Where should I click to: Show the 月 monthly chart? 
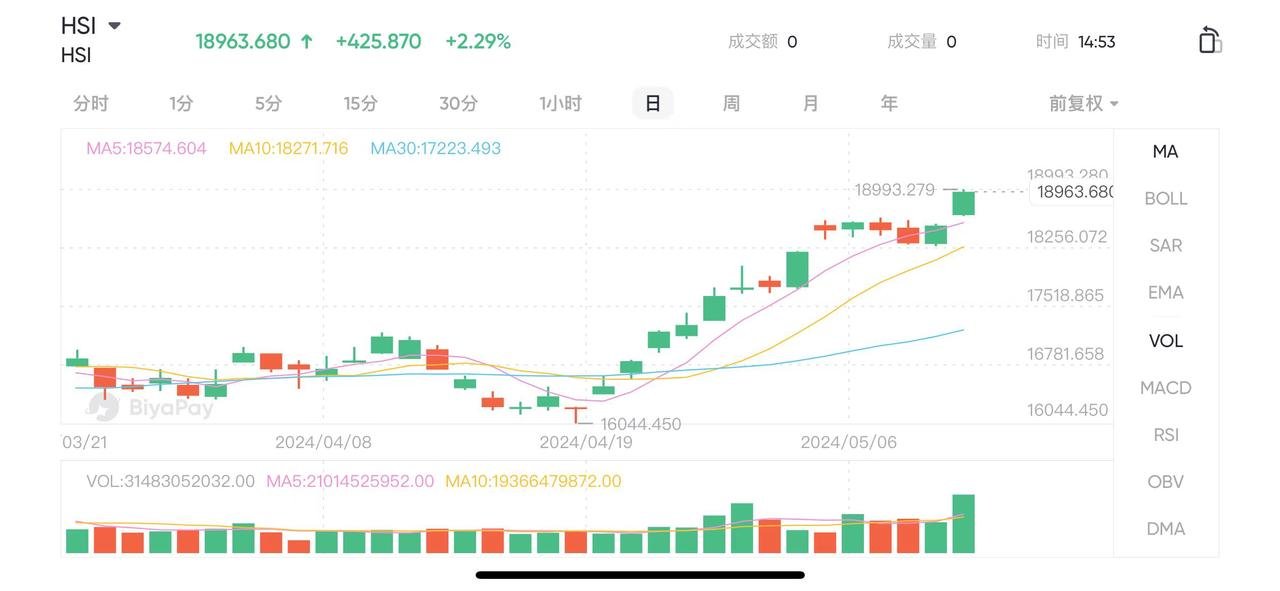tap(810, 103)
